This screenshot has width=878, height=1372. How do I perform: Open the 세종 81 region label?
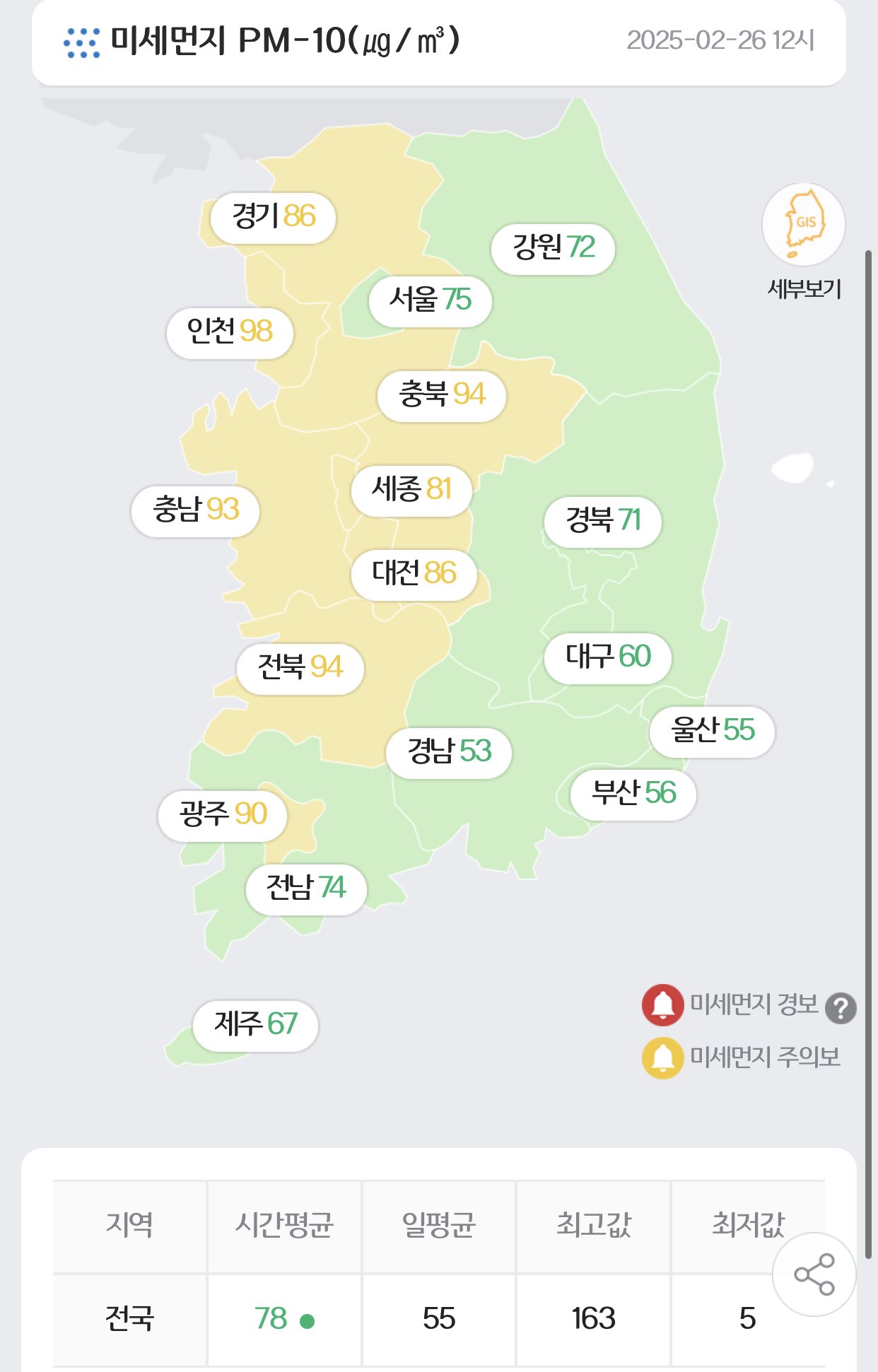pos(411,490)
